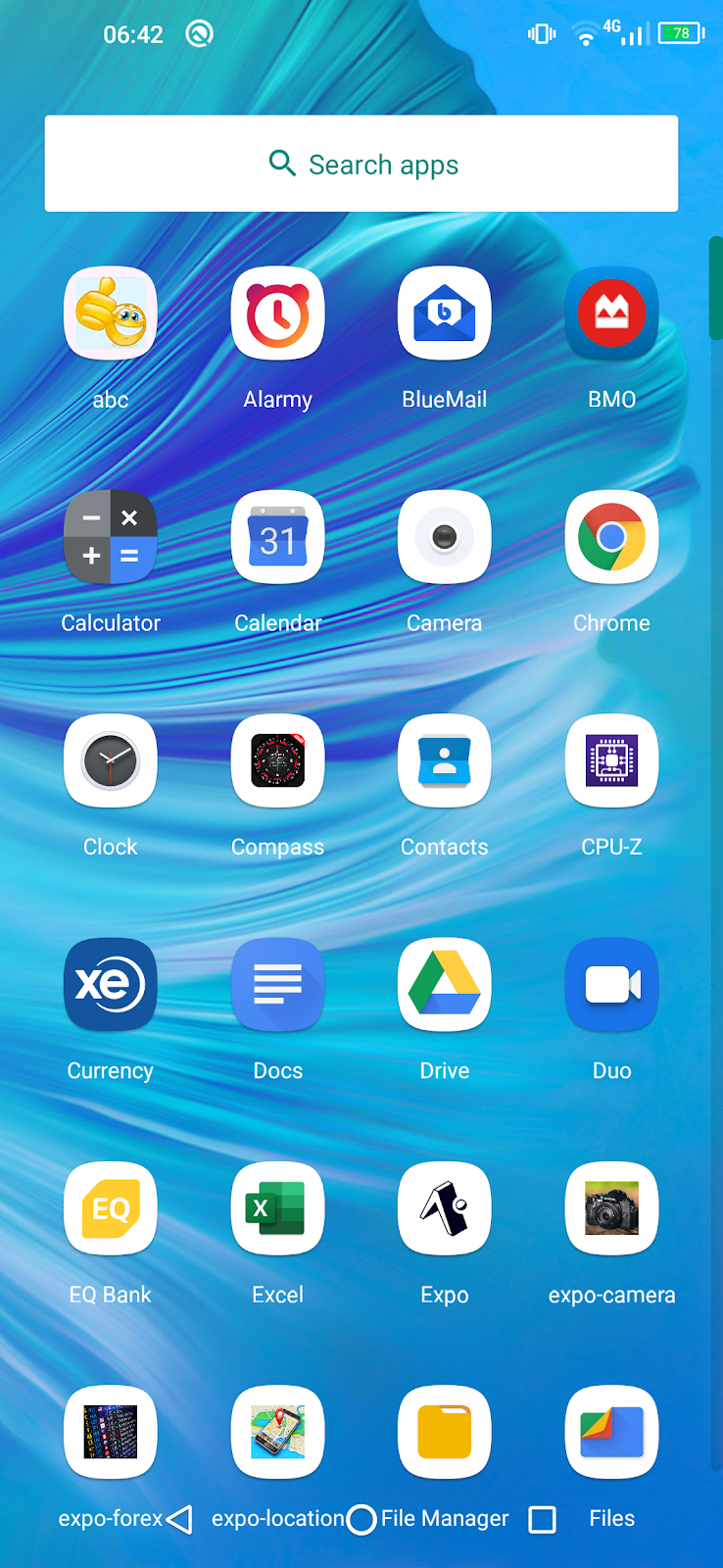Open Google Docs
Viewport: 723px width, 1568px height.
pyautogui.click(x=277, y=985)
